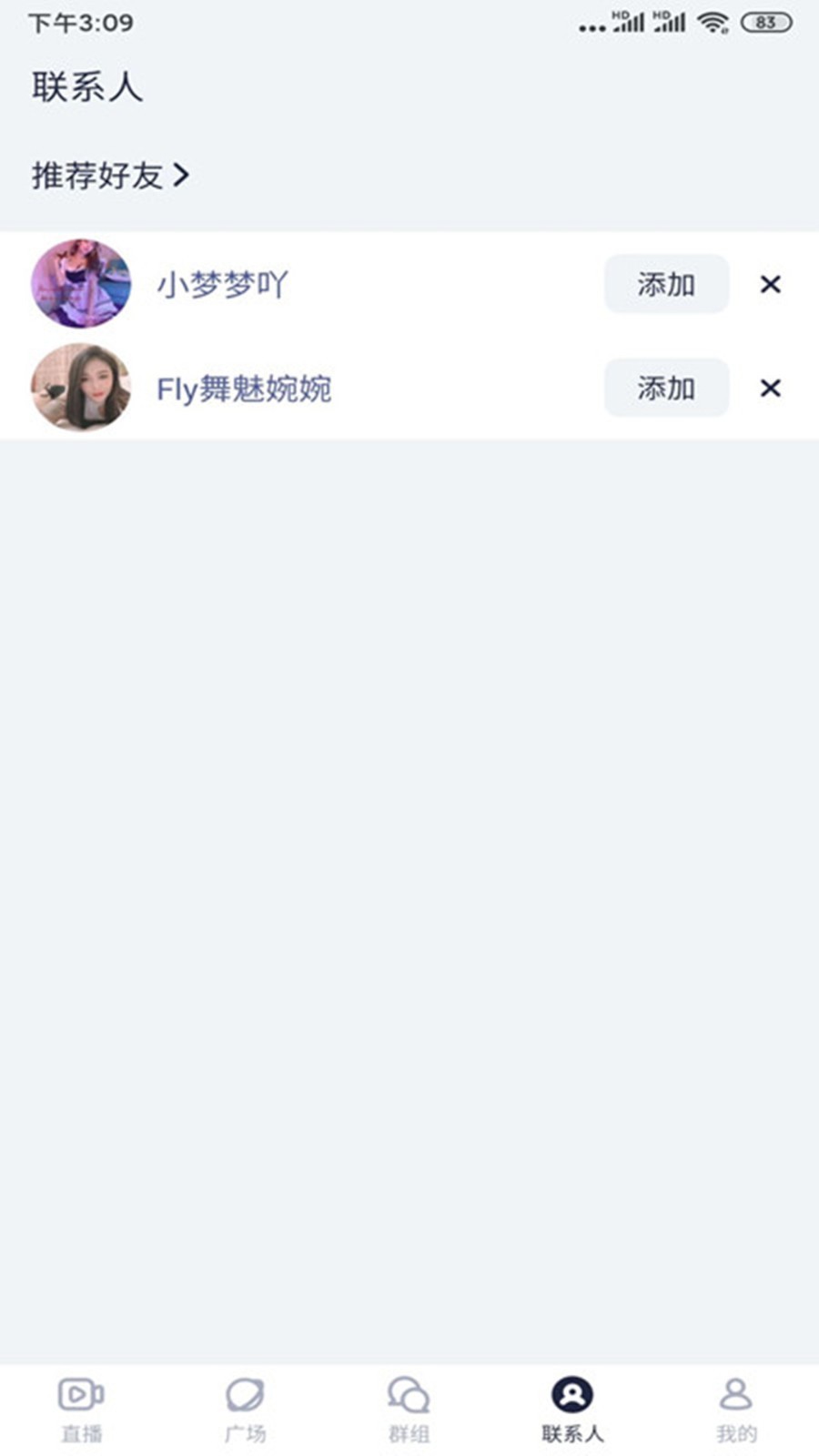The image size is (819, 1456).
Task: Select the Fly舞魅婉婉 name text
Action: tap(242, 387)
